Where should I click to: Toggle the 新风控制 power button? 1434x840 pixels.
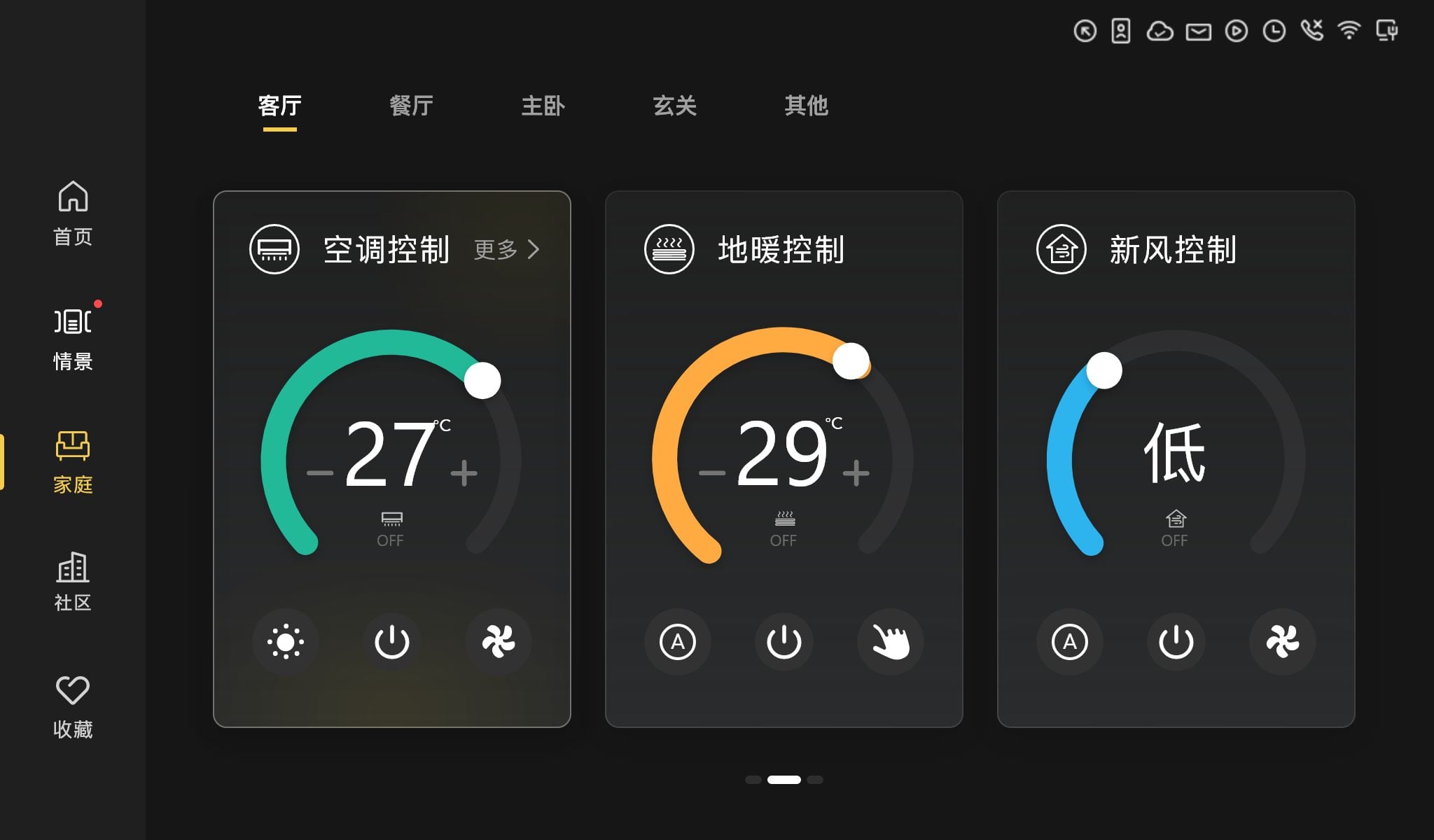1176,641
